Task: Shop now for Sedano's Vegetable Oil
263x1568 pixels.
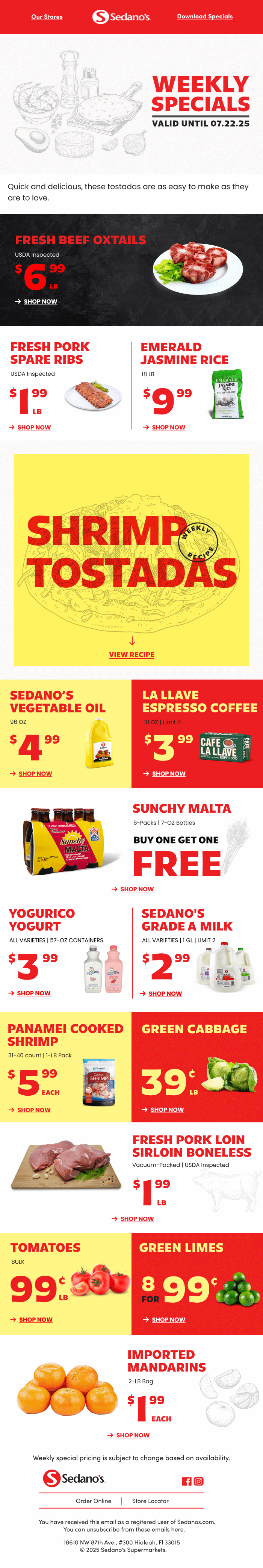Action: pyautogui.click(x=35, y=774)
